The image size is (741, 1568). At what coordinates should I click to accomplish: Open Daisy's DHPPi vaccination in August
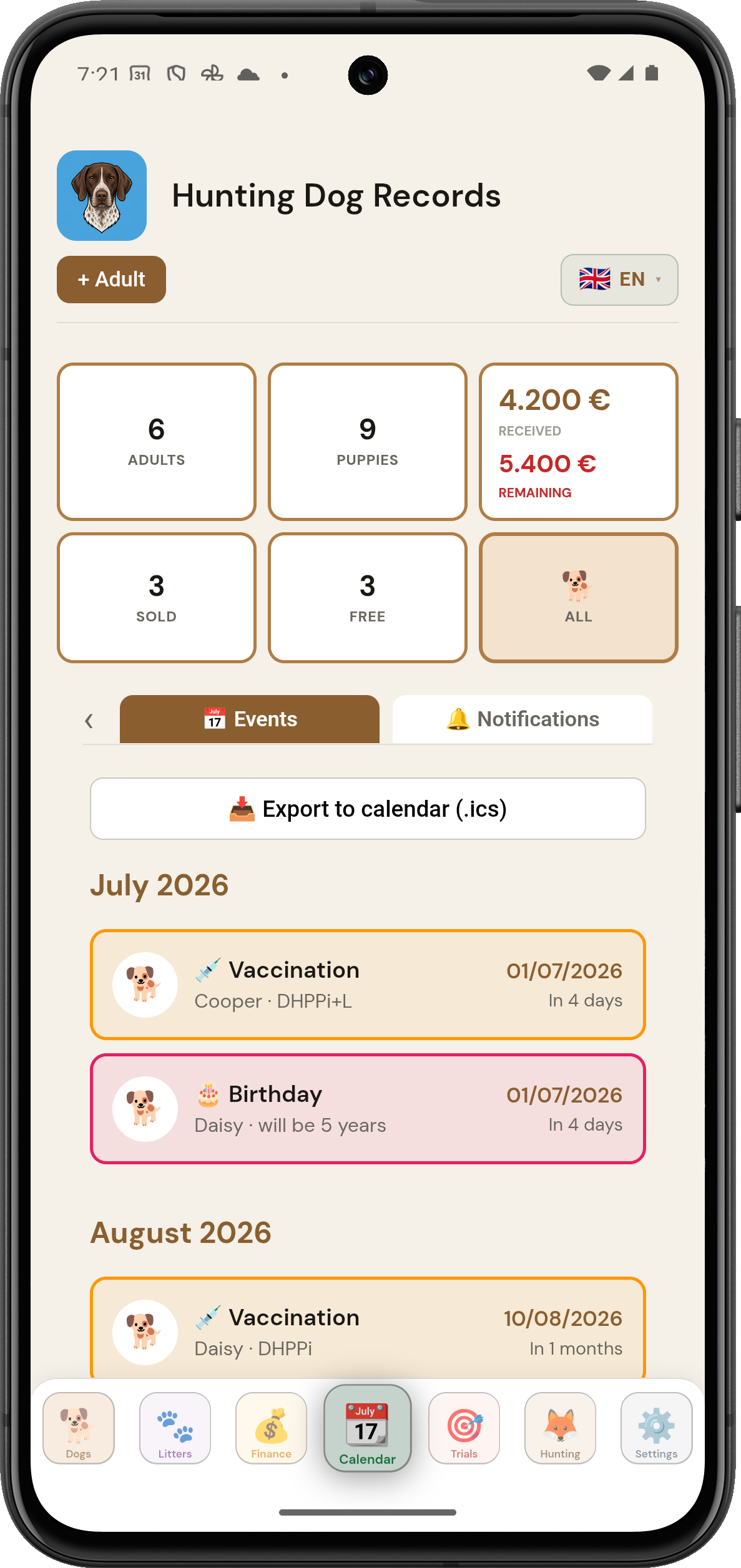(x=368, y=1328)
